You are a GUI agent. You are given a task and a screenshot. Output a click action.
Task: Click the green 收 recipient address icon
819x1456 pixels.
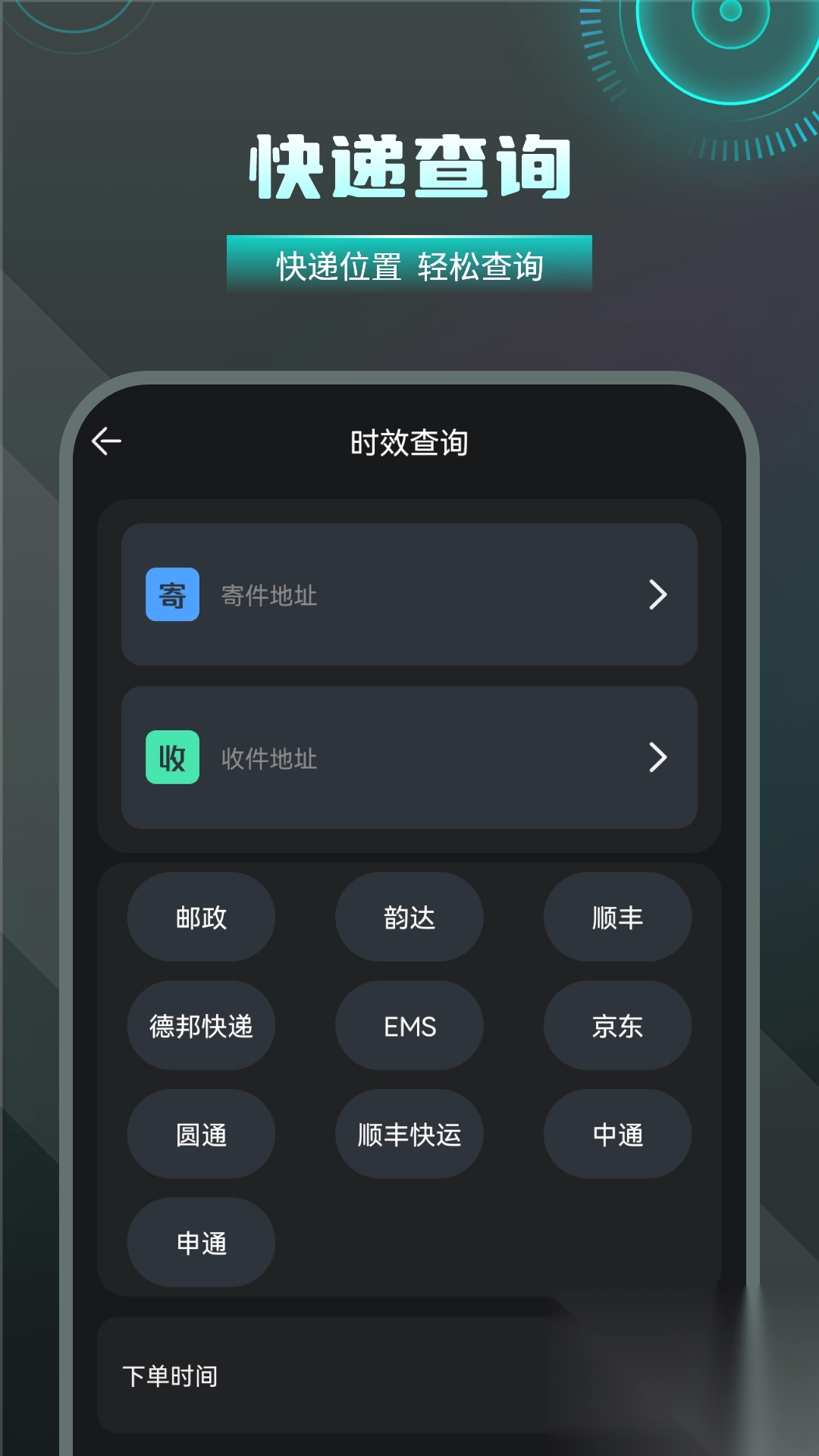(x=171, y=756)
